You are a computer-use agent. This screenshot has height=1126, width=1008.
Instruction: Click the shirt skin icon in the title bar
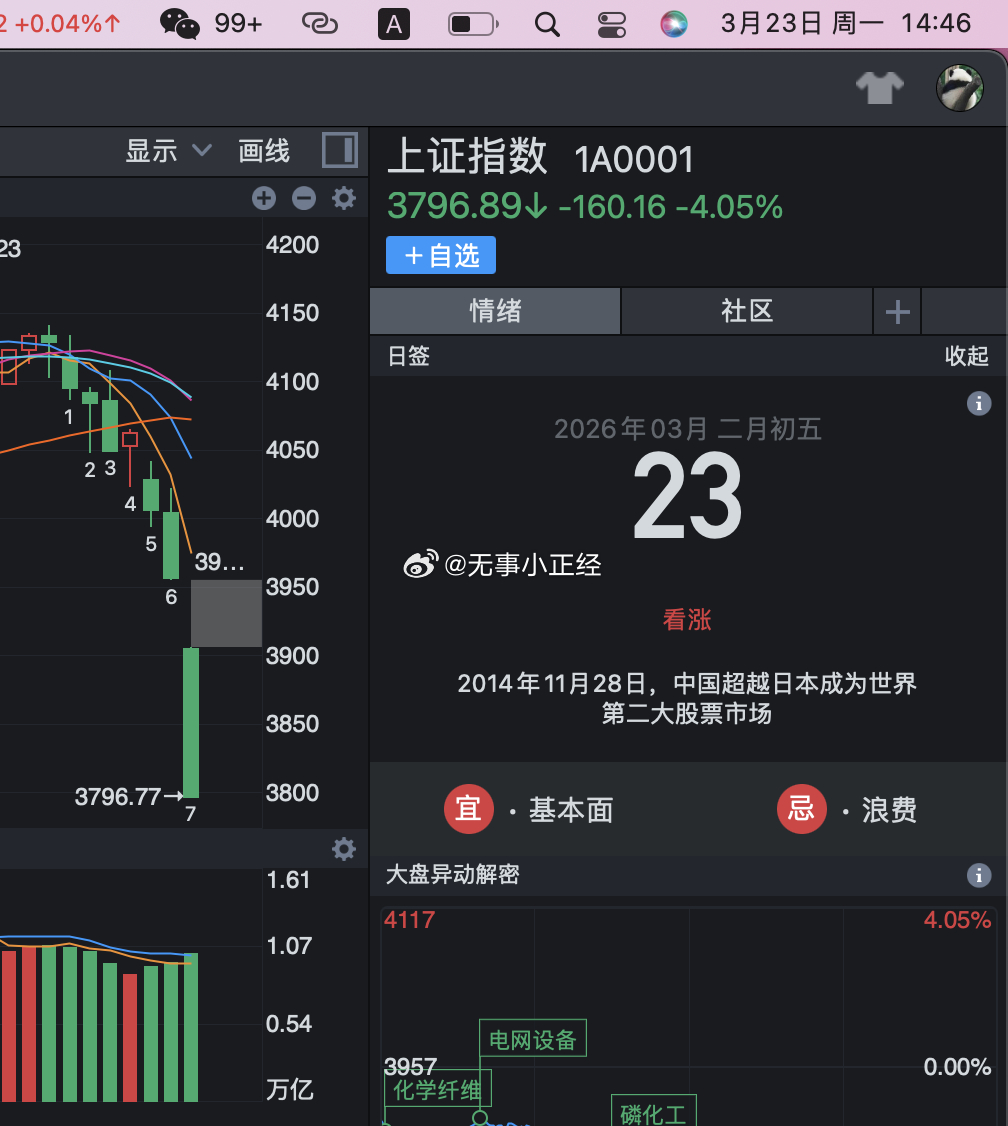click(x=879, y=88)
